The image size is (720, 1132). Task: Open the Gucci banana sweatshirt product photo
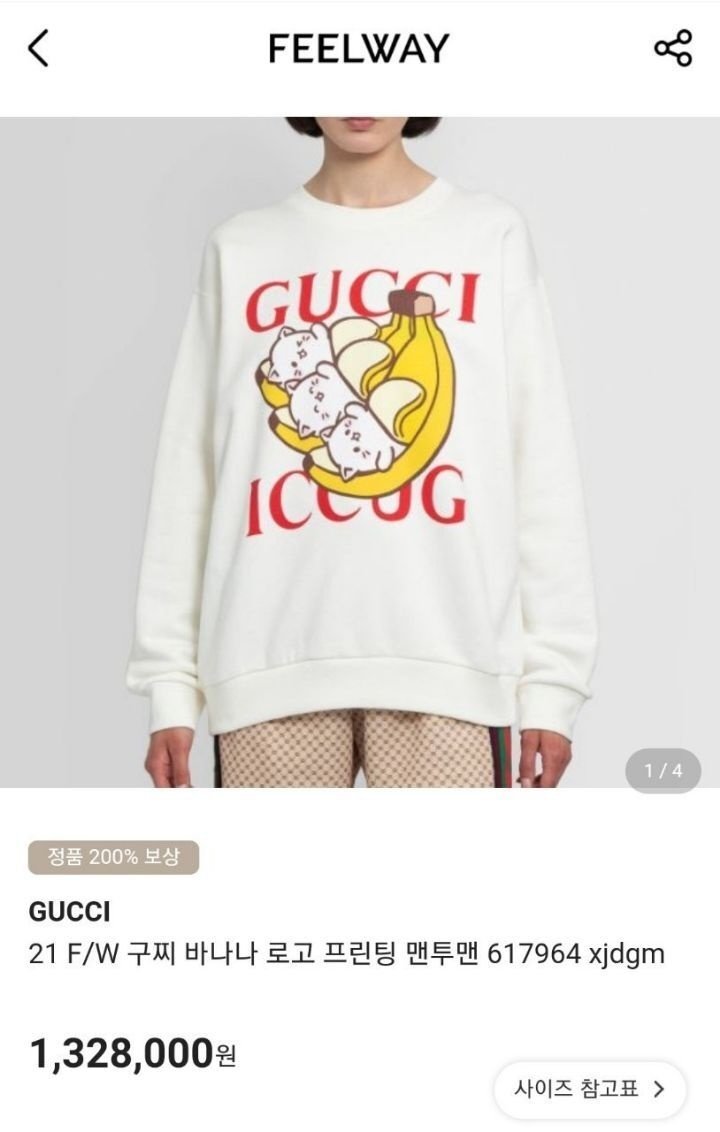pos(360,452)
